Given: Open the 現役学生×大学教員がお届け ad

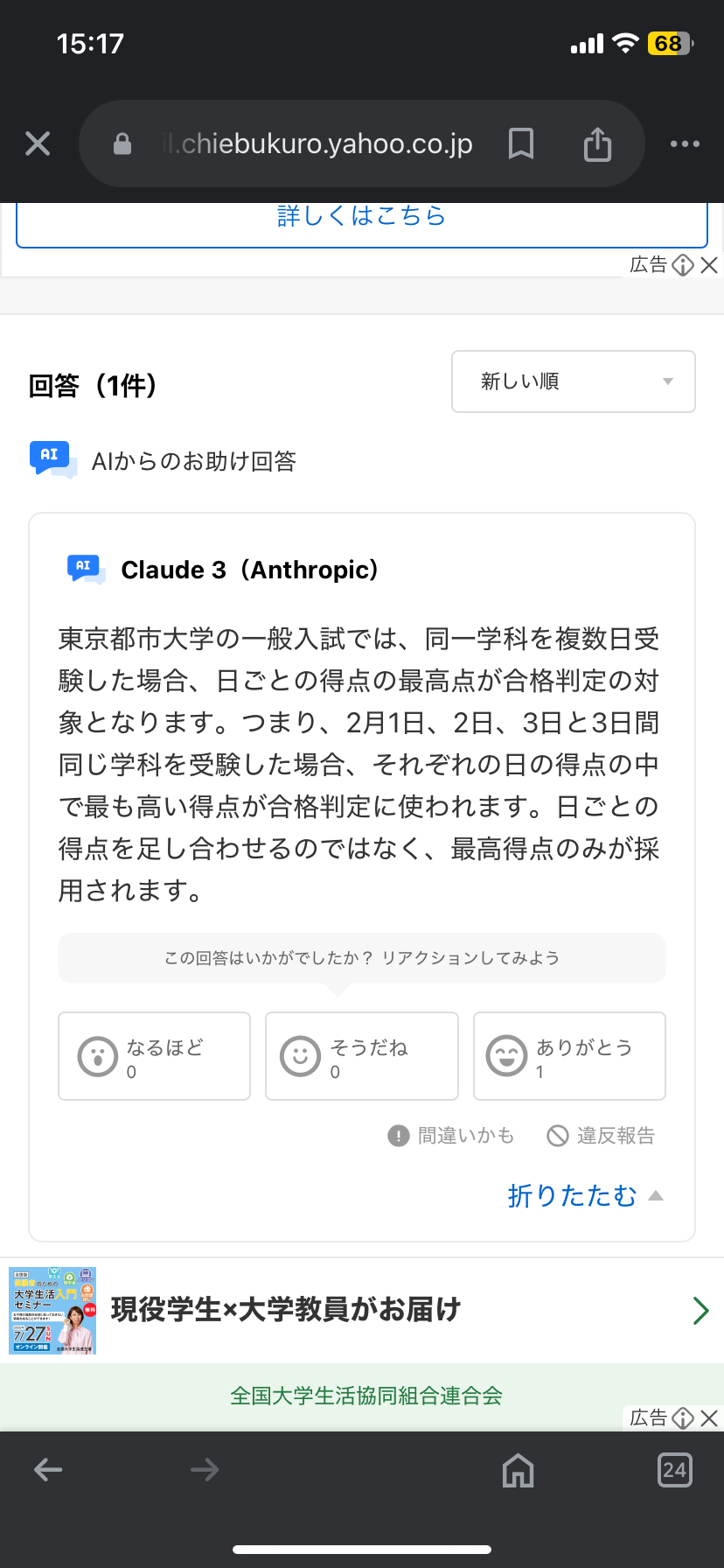Looking at the screenshot, I should 361,1310.
